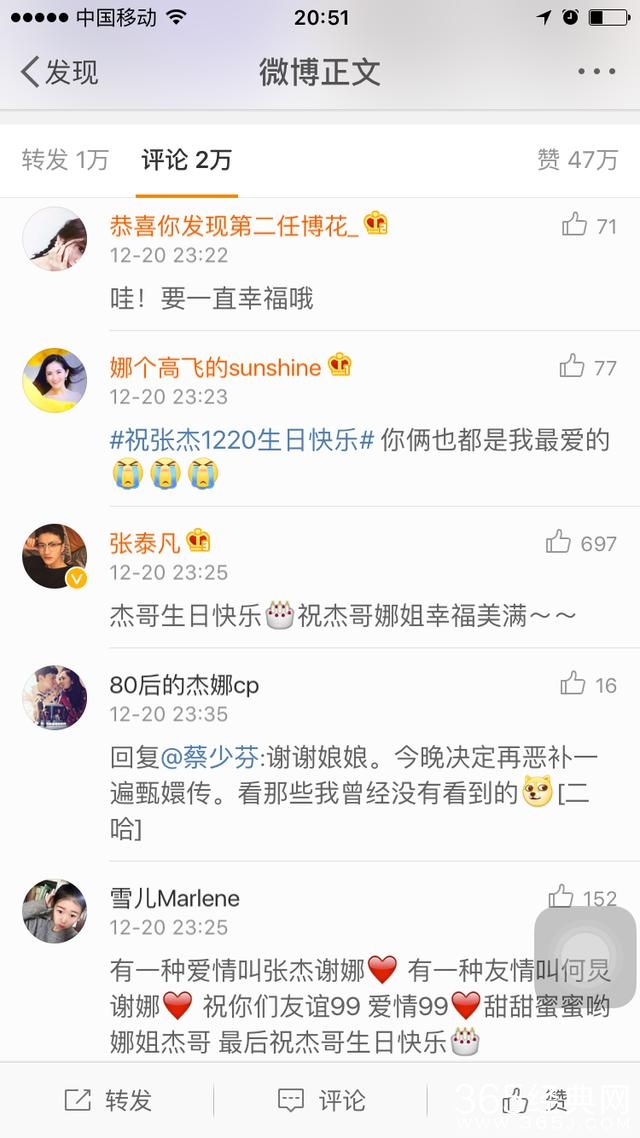This screenshot has width=640, height=1138.
Task: Repost this Weibo with 转发
Action: (x=108, y=1101)
